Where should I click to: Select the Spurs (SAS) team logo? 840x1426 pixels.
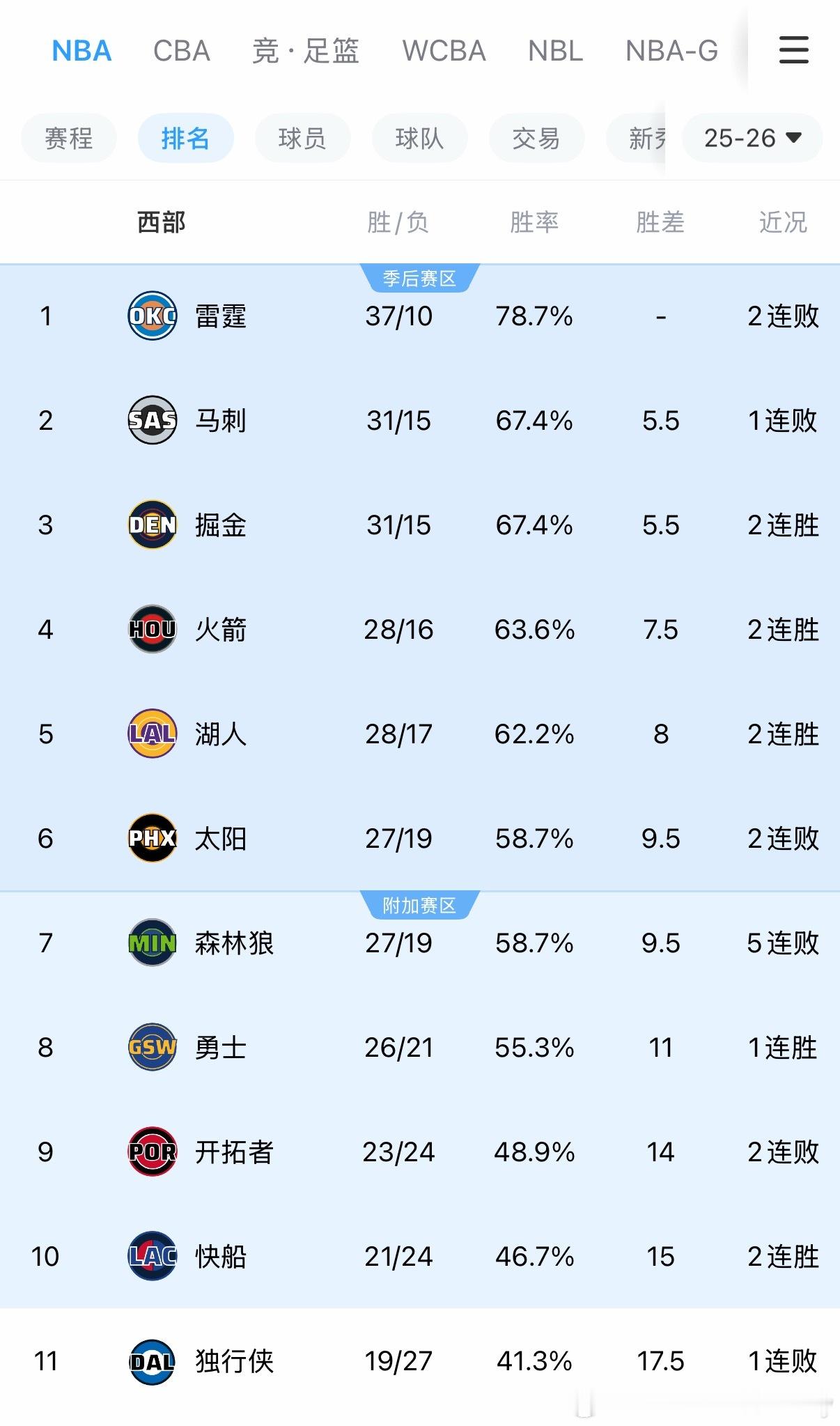[x=151, y=420]
